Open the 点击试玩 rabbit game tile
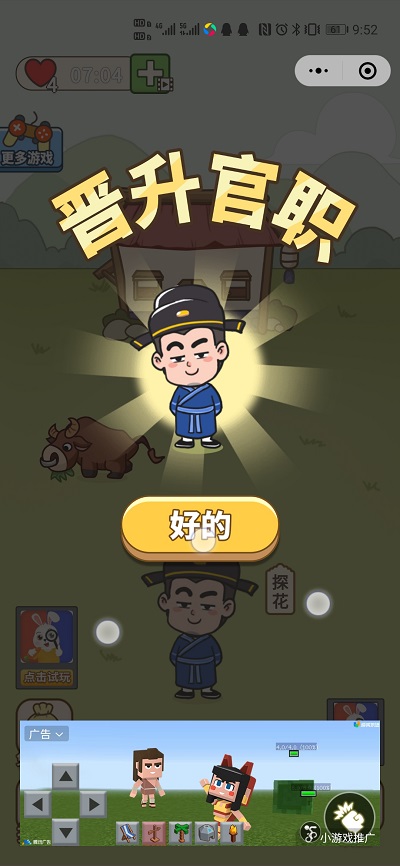Image resolution: width=400 pixels, height=866 pixels. tap(46, 647)
